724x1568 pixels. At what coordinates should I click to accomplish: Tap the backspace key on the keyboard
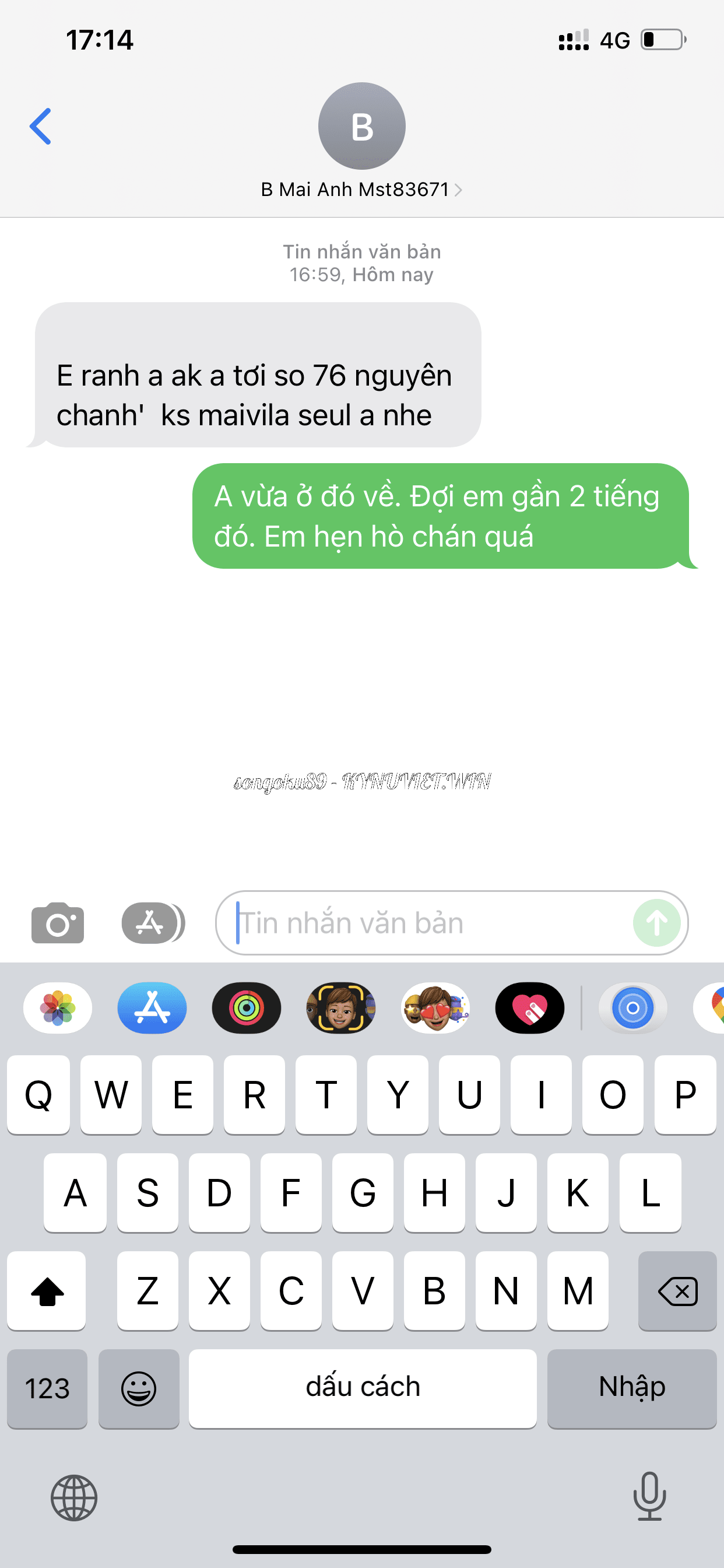point(677,1290)
